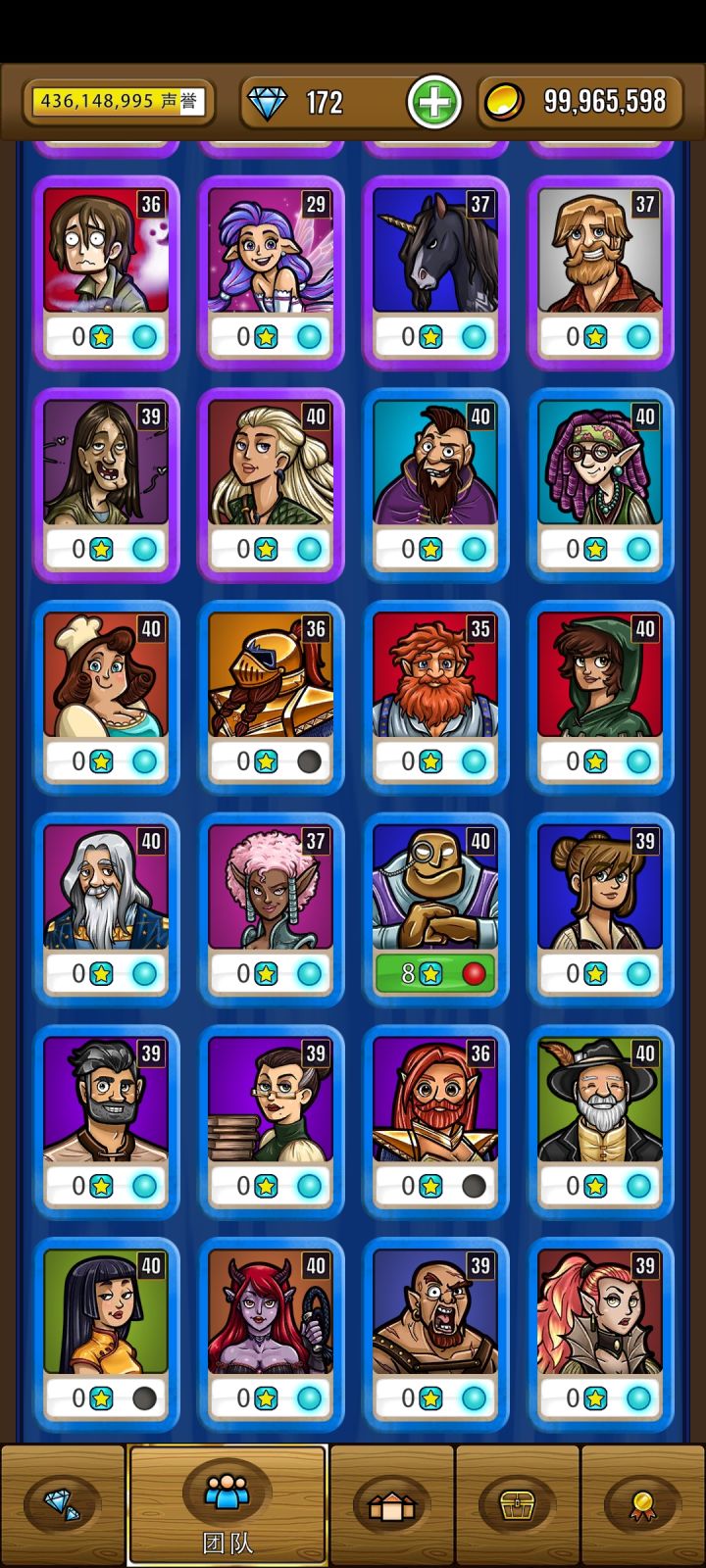Toggle the blue switch on the unicorn card
This screenshot has height=1568, width=706.
point(472,334)
